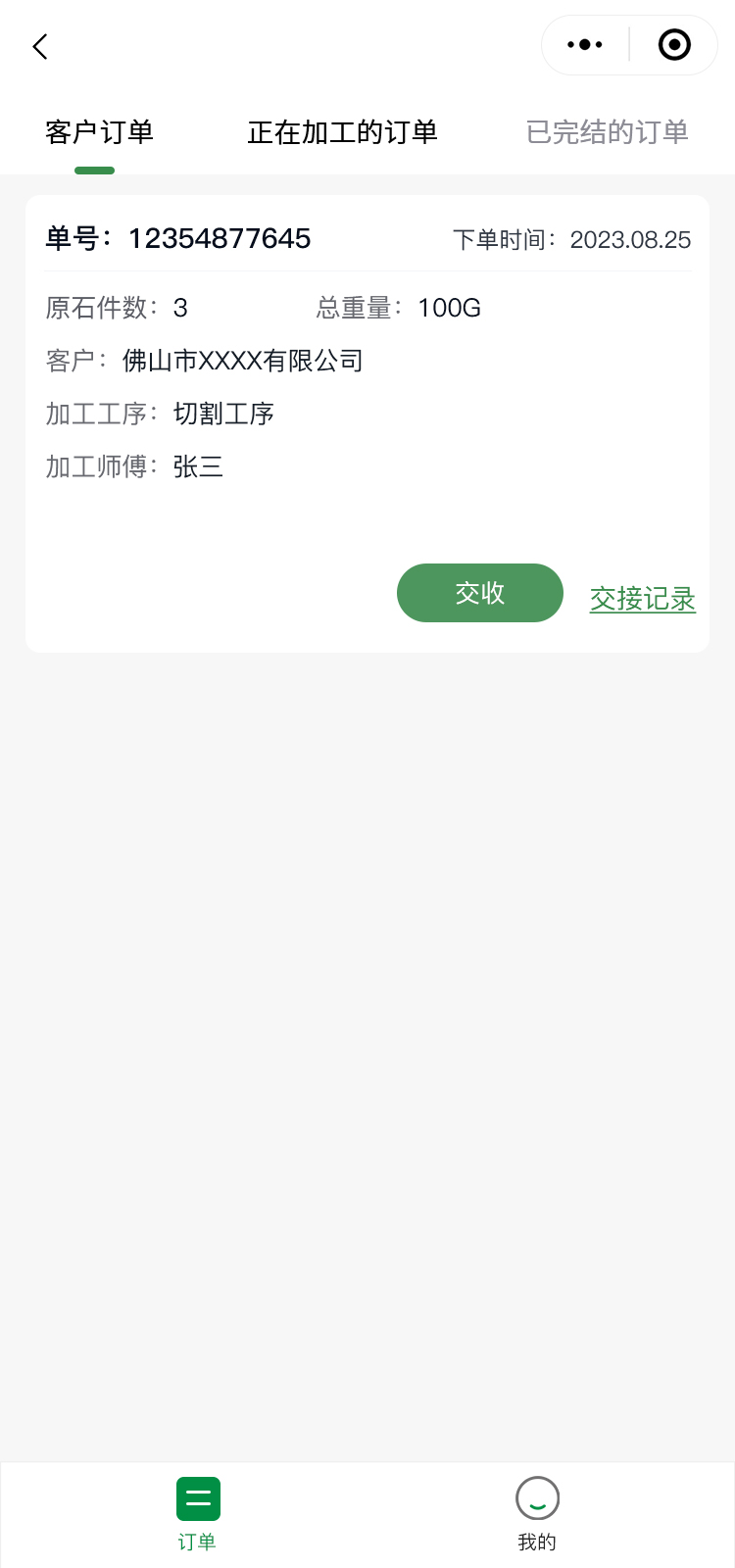Go back using the top-left arrow

pos(40,46)
